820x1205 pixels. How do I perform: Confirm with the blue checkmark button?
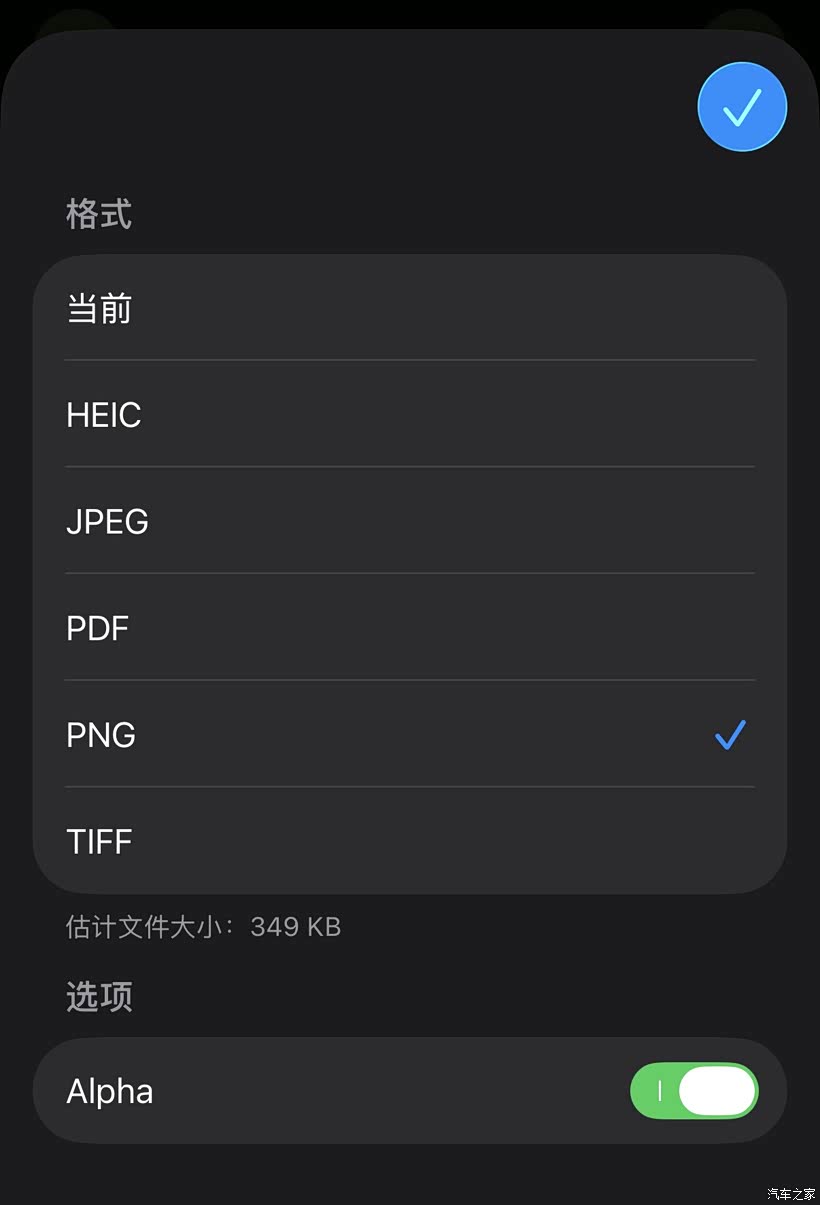(x=742, y=107)
